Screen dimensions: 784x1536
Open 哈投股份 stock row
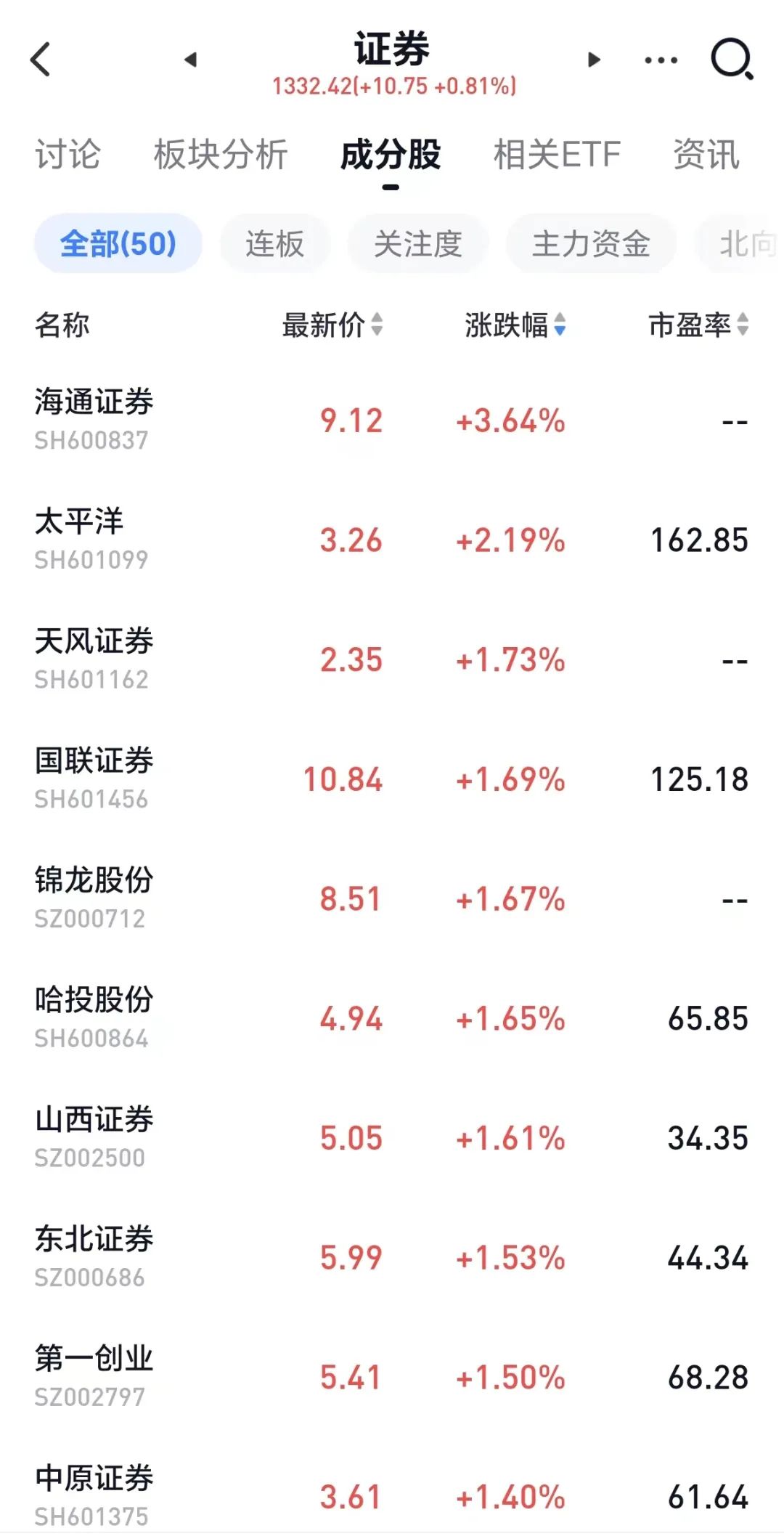pyautogui.click(x=392, y=1018)
